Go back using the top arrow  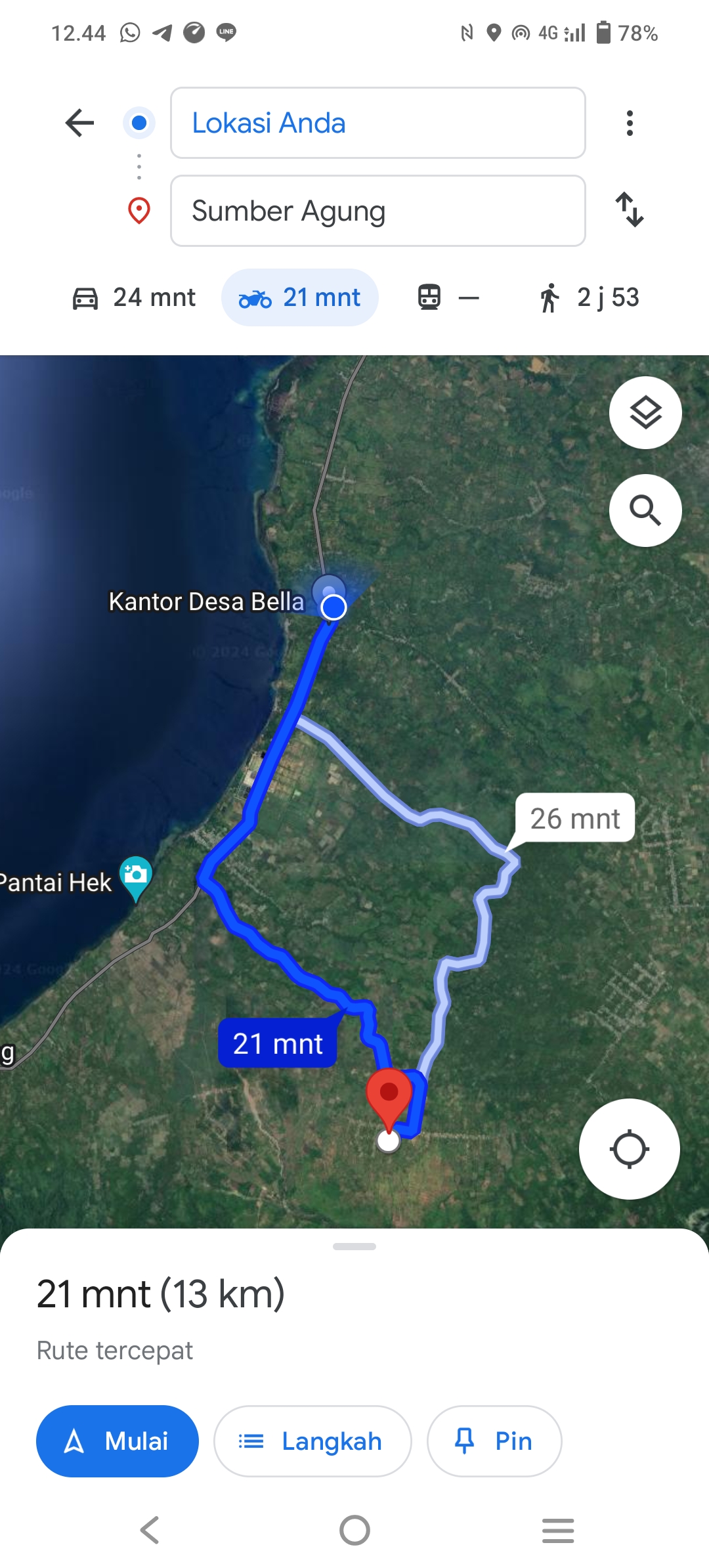80,123
